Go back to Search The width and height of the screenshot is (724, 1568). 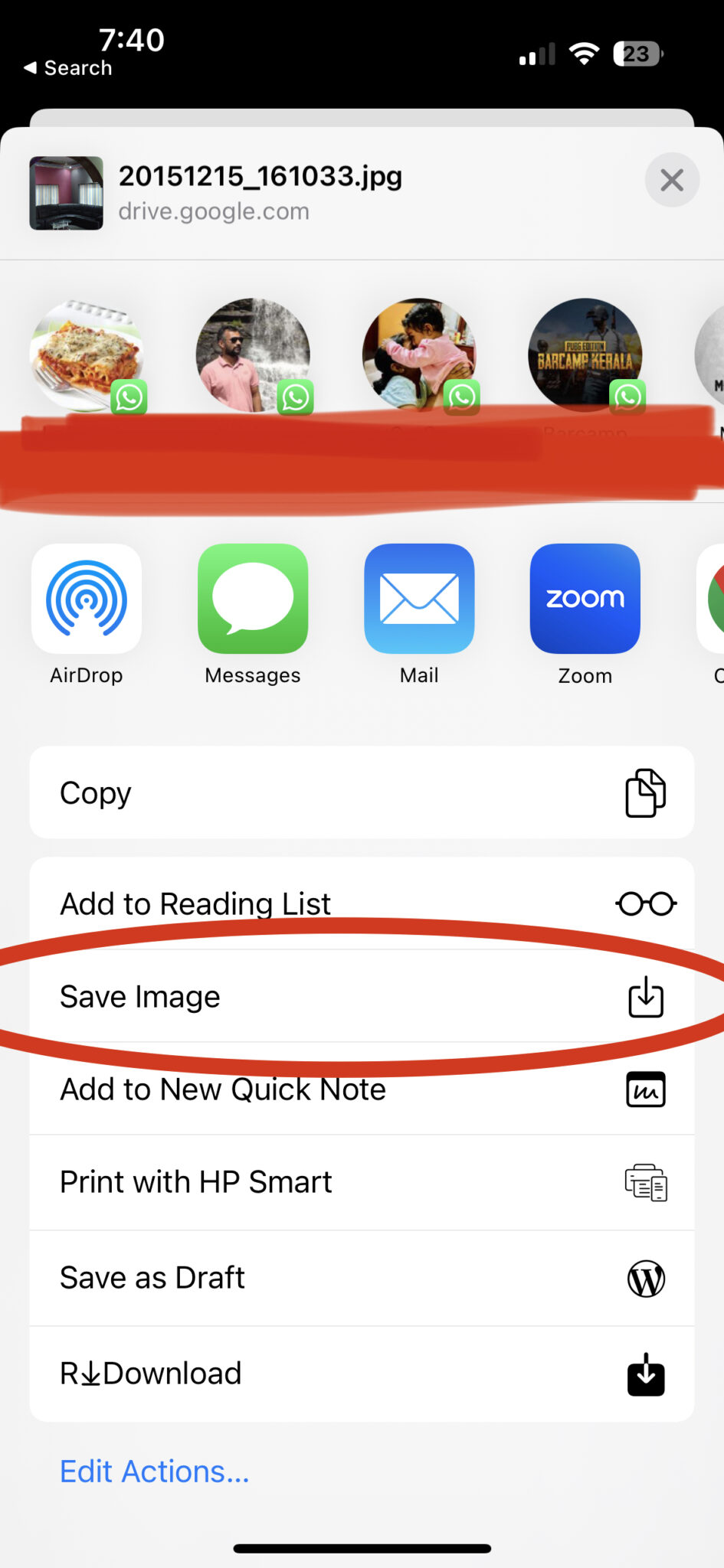click(x=67, y=67)
